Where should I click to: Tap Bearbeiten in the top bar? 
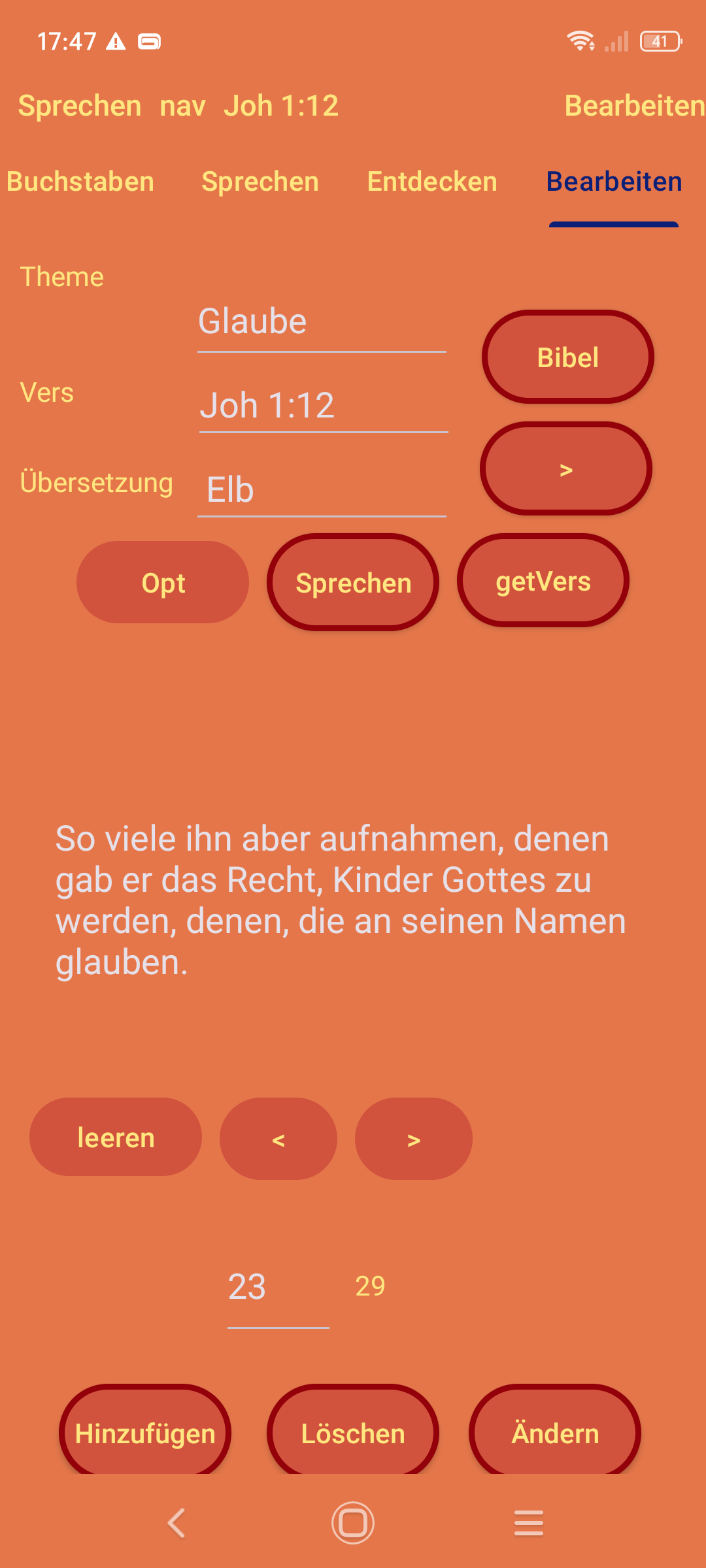(x=634, y=106)
